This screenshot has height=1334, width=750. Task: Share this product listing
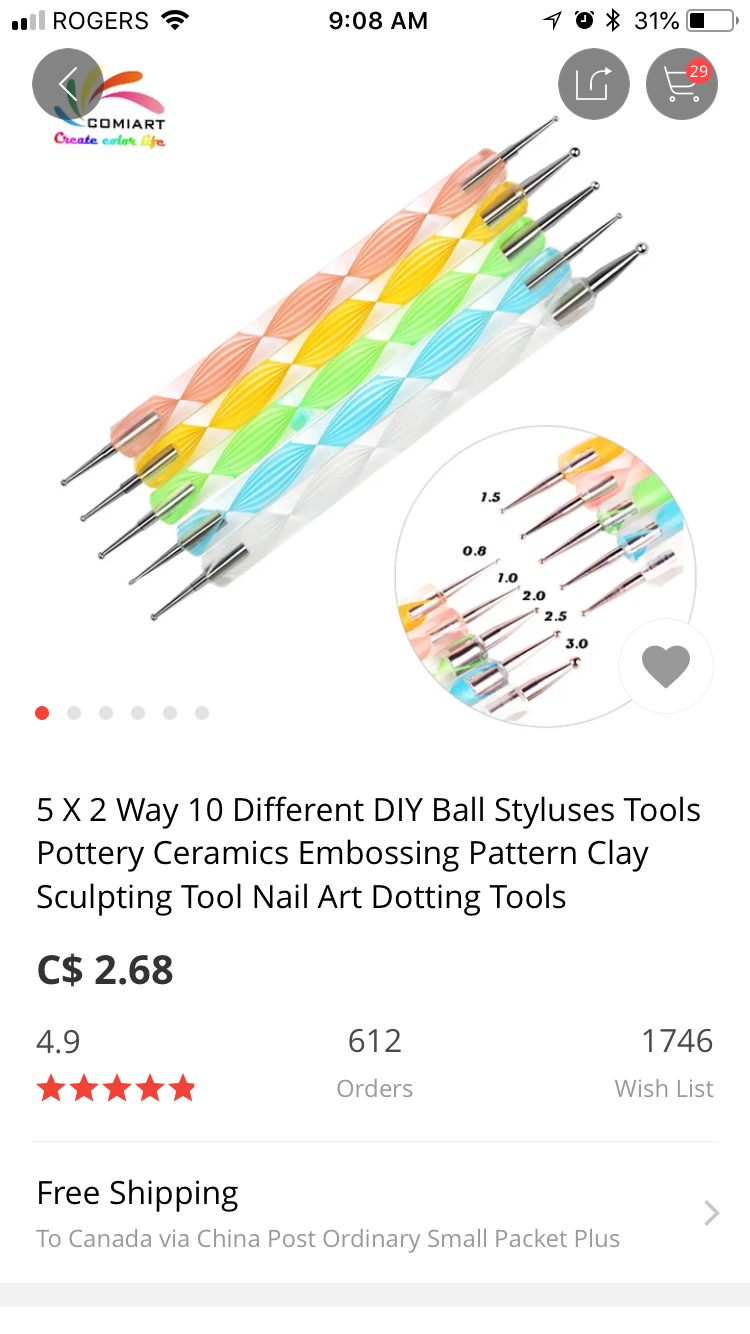[x=593, y=84]
